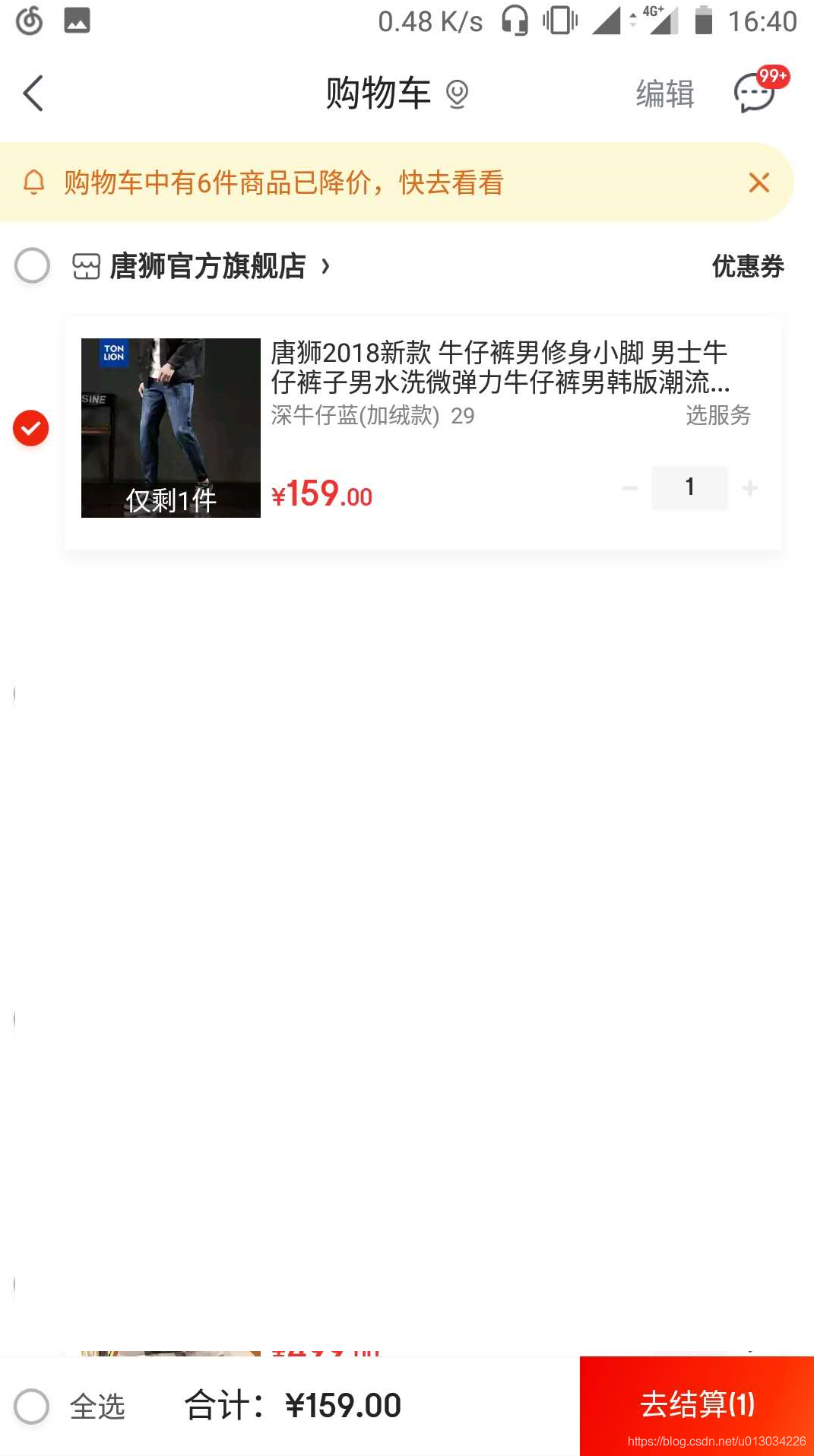Image resolution: width=814 pixels, height=1456 pixels.
Task: Decrease jeans quantity by one
Action: (x=630, y=488)
